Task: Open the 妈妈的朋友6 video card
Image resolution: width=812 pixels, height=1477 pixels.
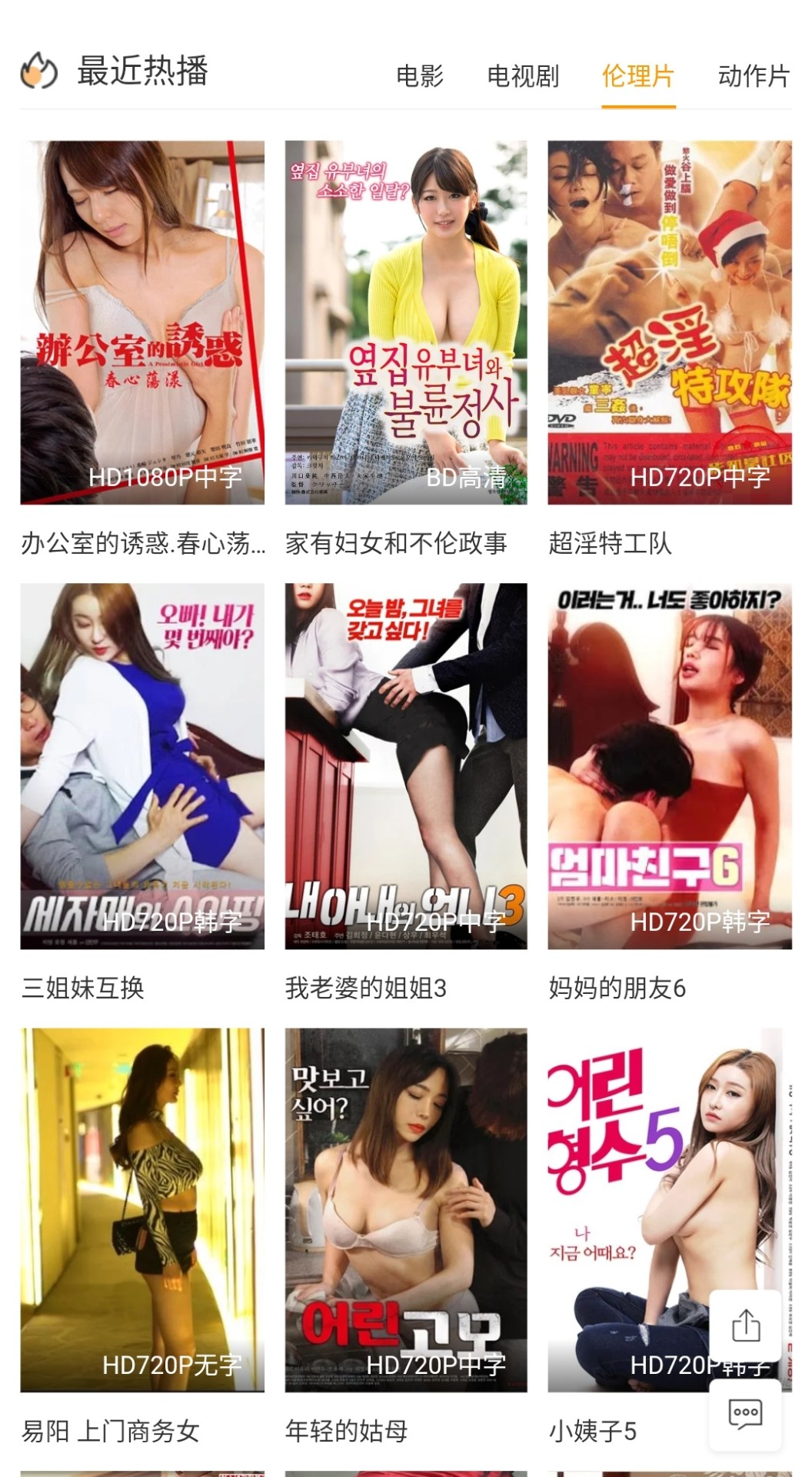Action: pyautogui.click(x=669, y=765)
